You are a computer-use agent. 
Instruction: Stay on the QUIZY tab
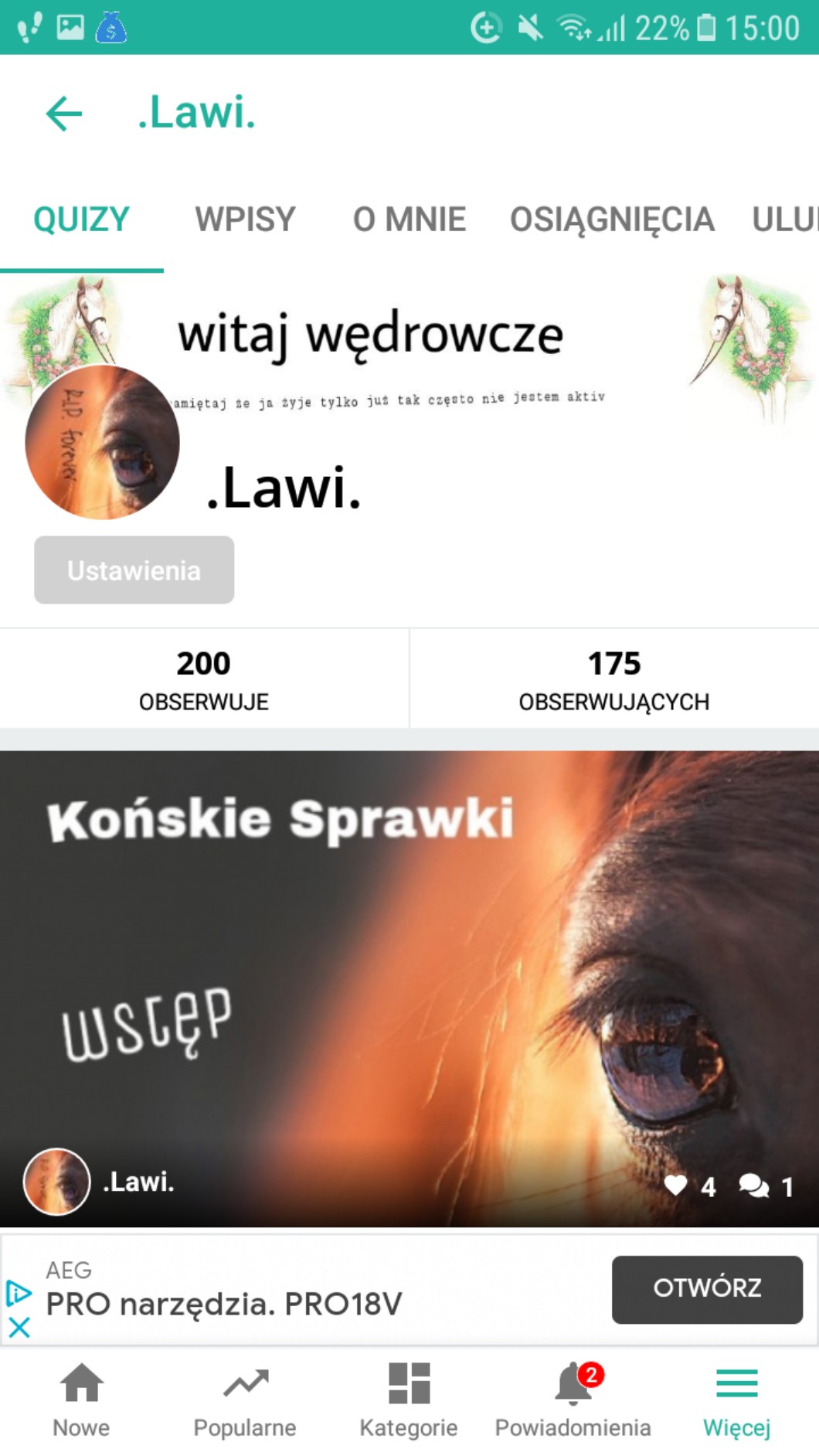point(81,219)
